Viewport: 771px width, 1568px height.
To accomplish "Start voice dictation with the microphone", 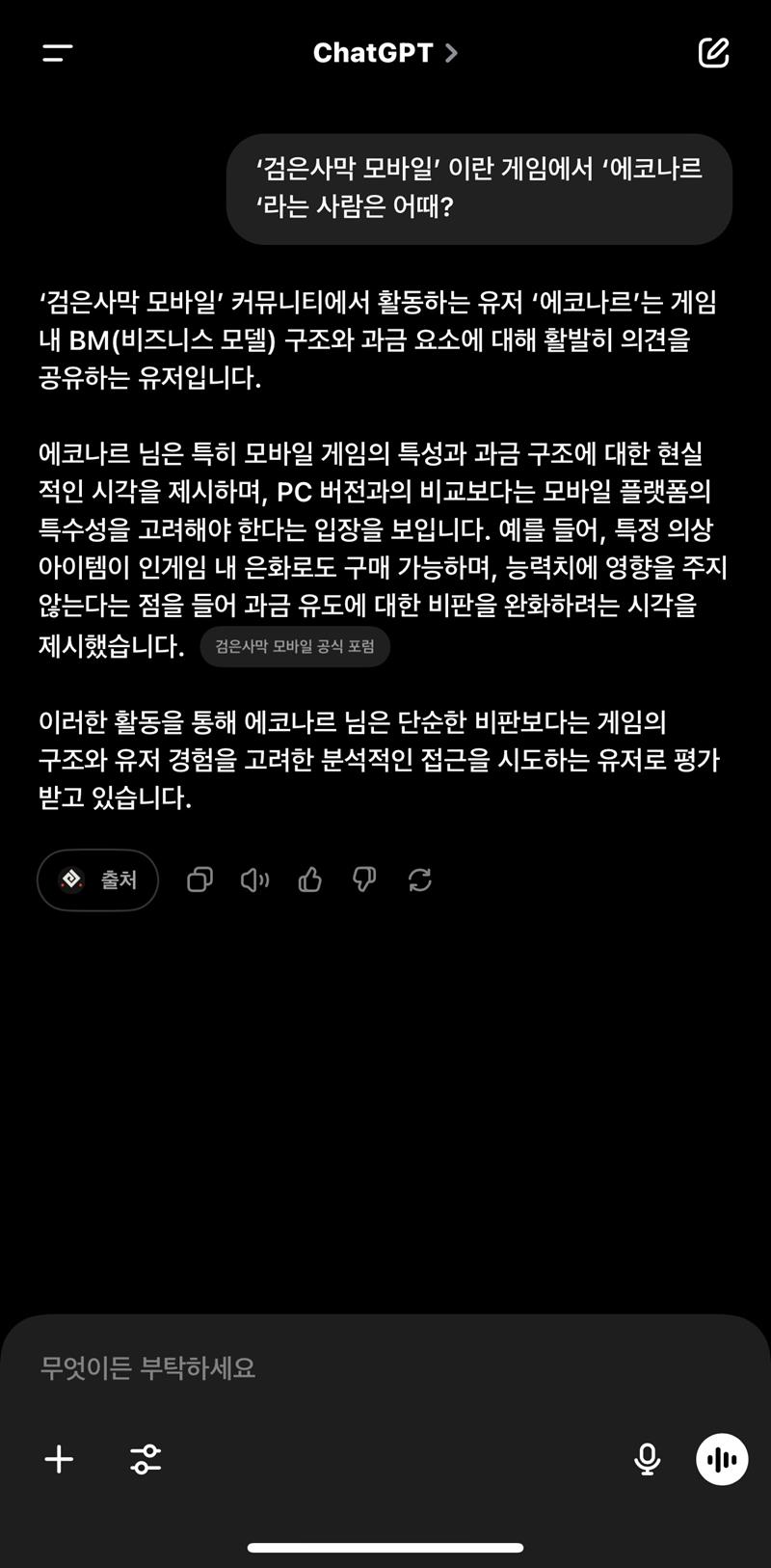I will (x=648, y=1459).
